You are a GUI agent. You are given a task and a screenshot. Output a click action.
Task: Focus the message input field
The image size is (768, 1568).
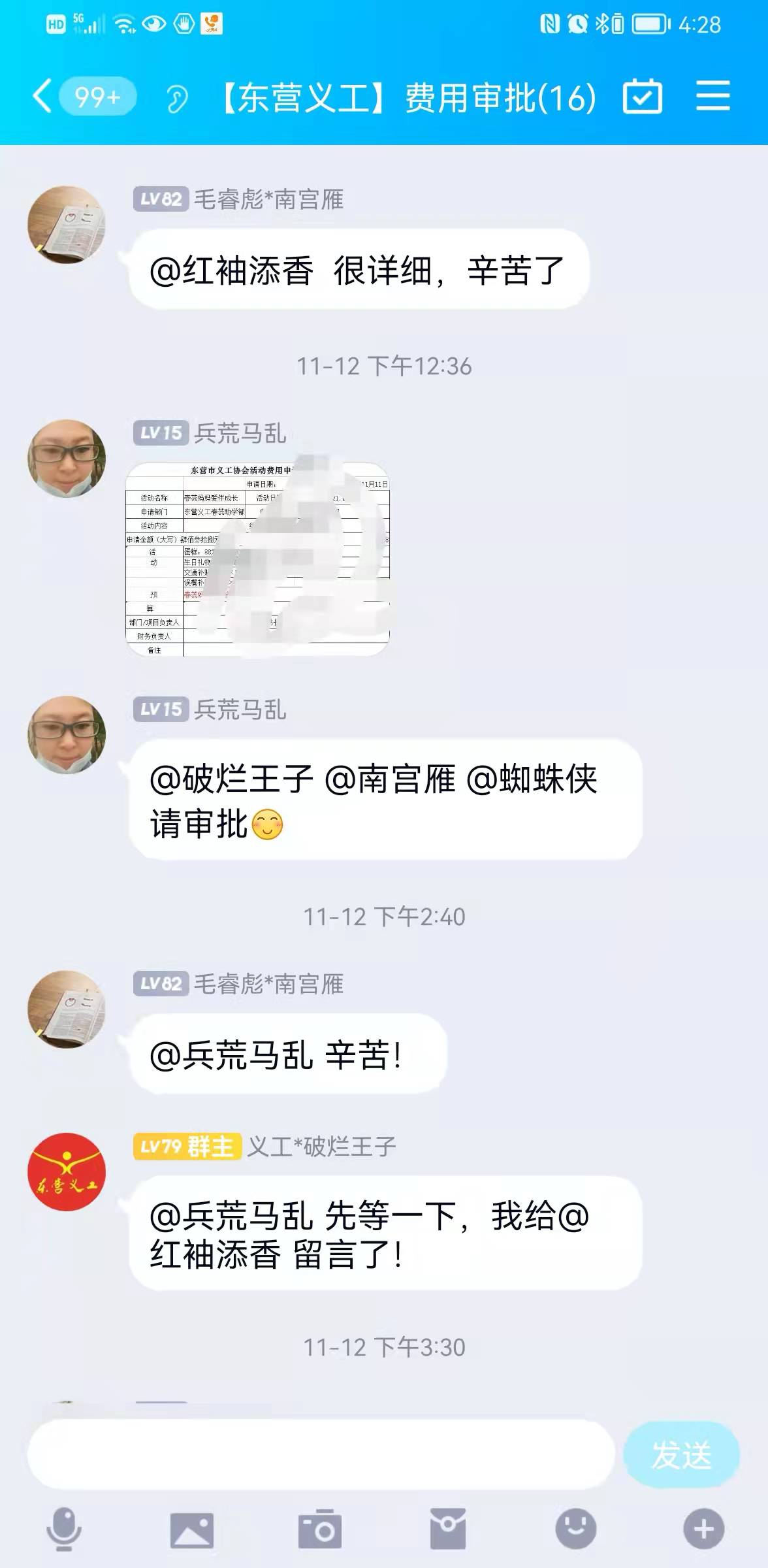321,1454
